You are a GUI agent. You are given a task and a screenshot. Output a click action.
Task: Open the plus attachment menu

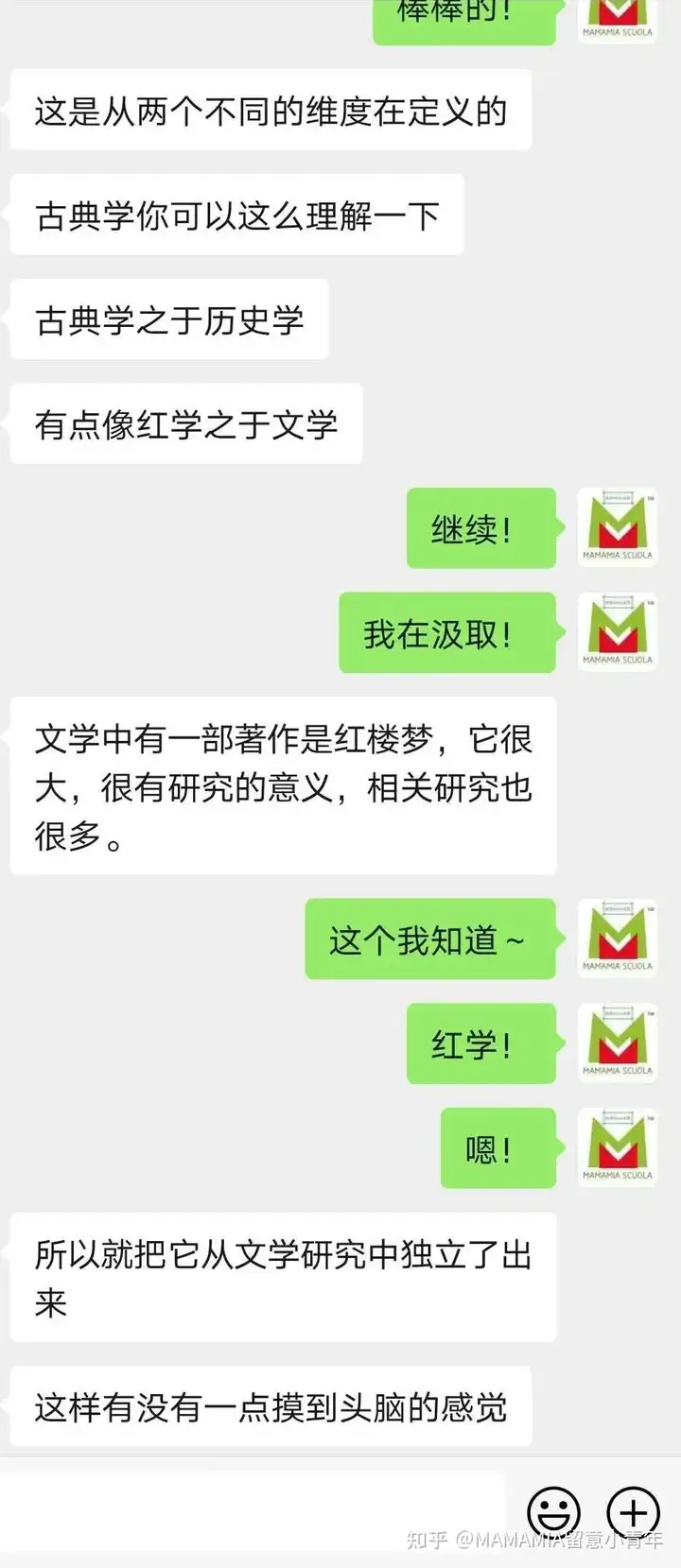633,1512
